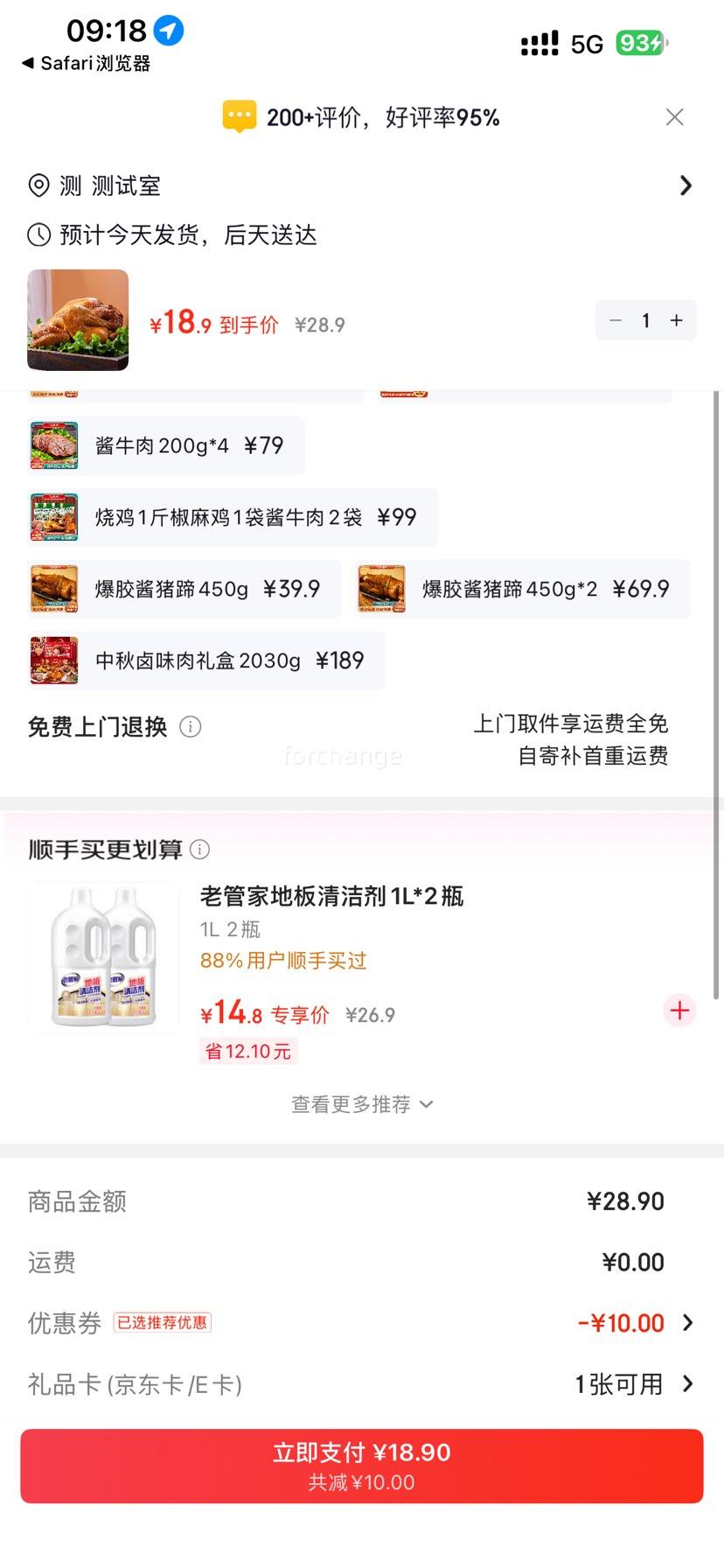Click the location pin icon beside 测 测试室

click(38, 185)
